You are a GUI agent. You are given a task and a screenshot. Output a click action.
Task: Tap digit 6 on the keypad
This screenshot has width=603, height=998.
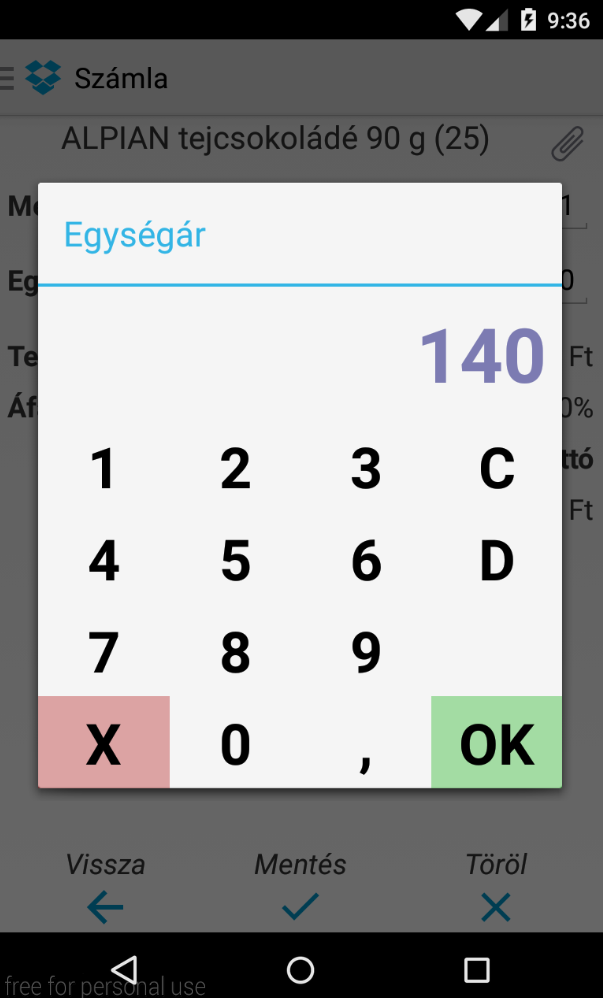click(366, 561)
